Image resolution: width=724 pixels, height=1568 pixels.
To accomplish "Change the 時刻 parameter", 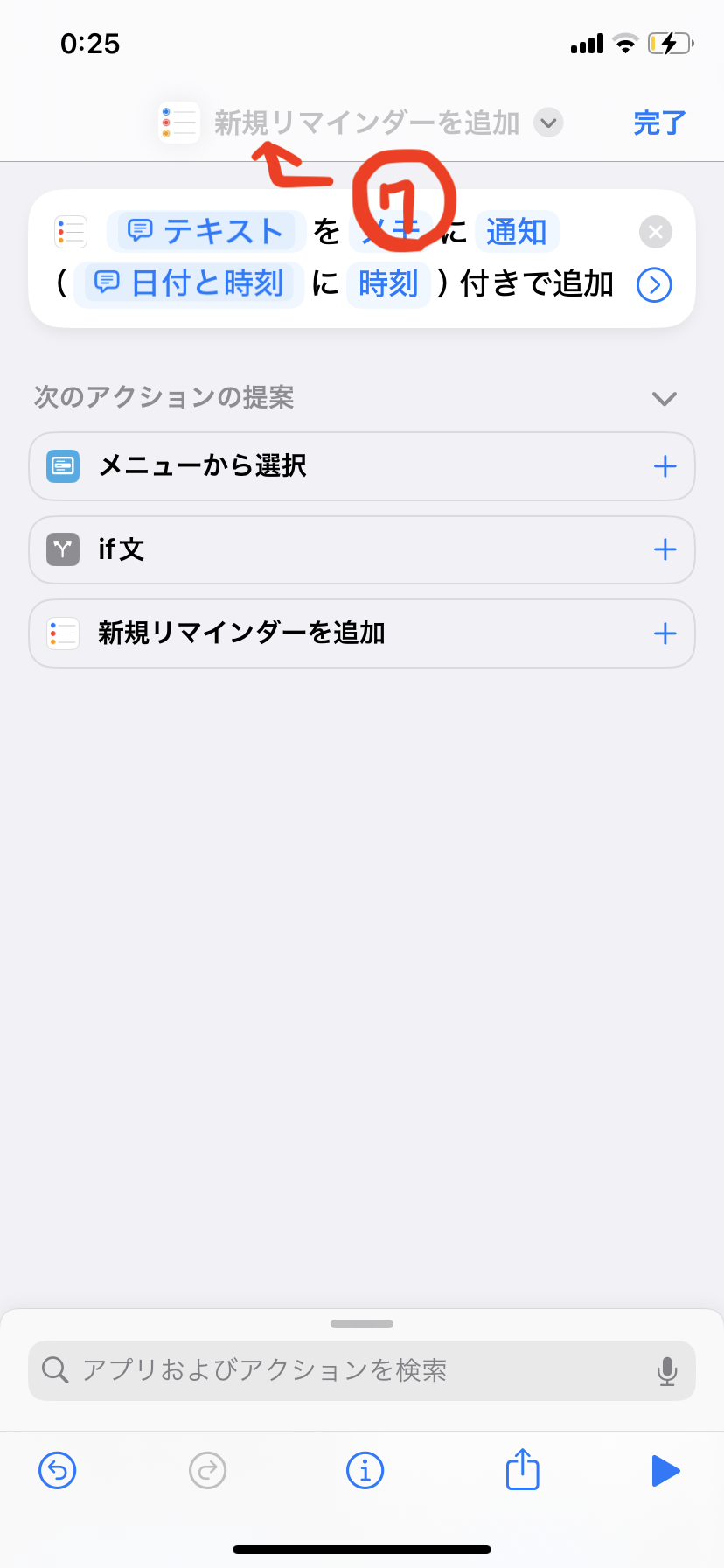I will point(388,283).
